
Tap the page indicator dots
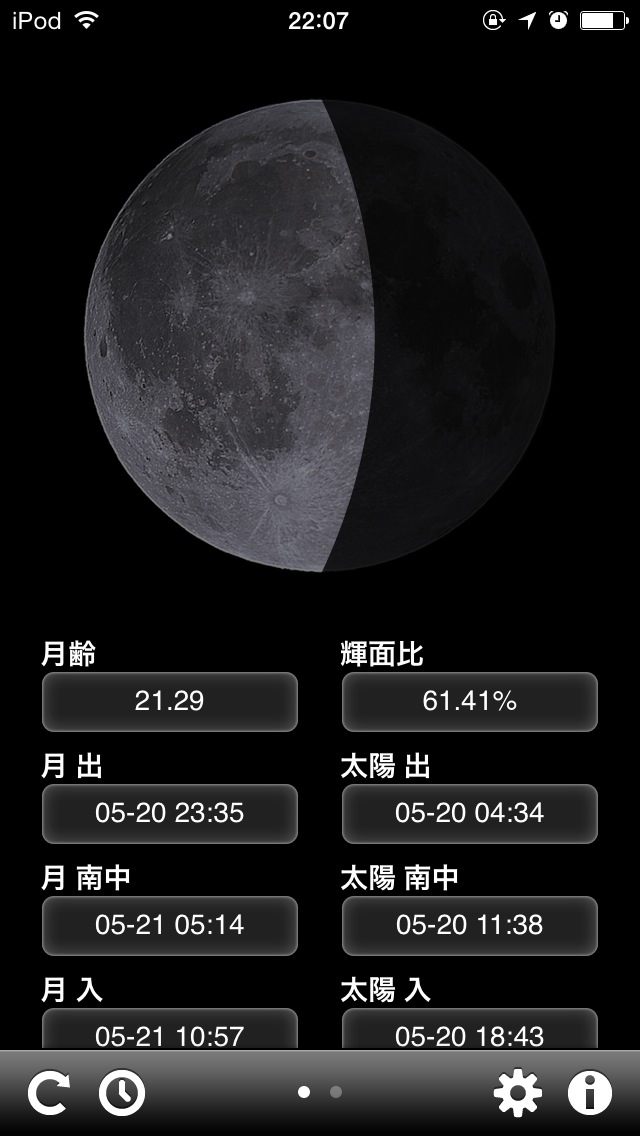(x=320, y=1092)
